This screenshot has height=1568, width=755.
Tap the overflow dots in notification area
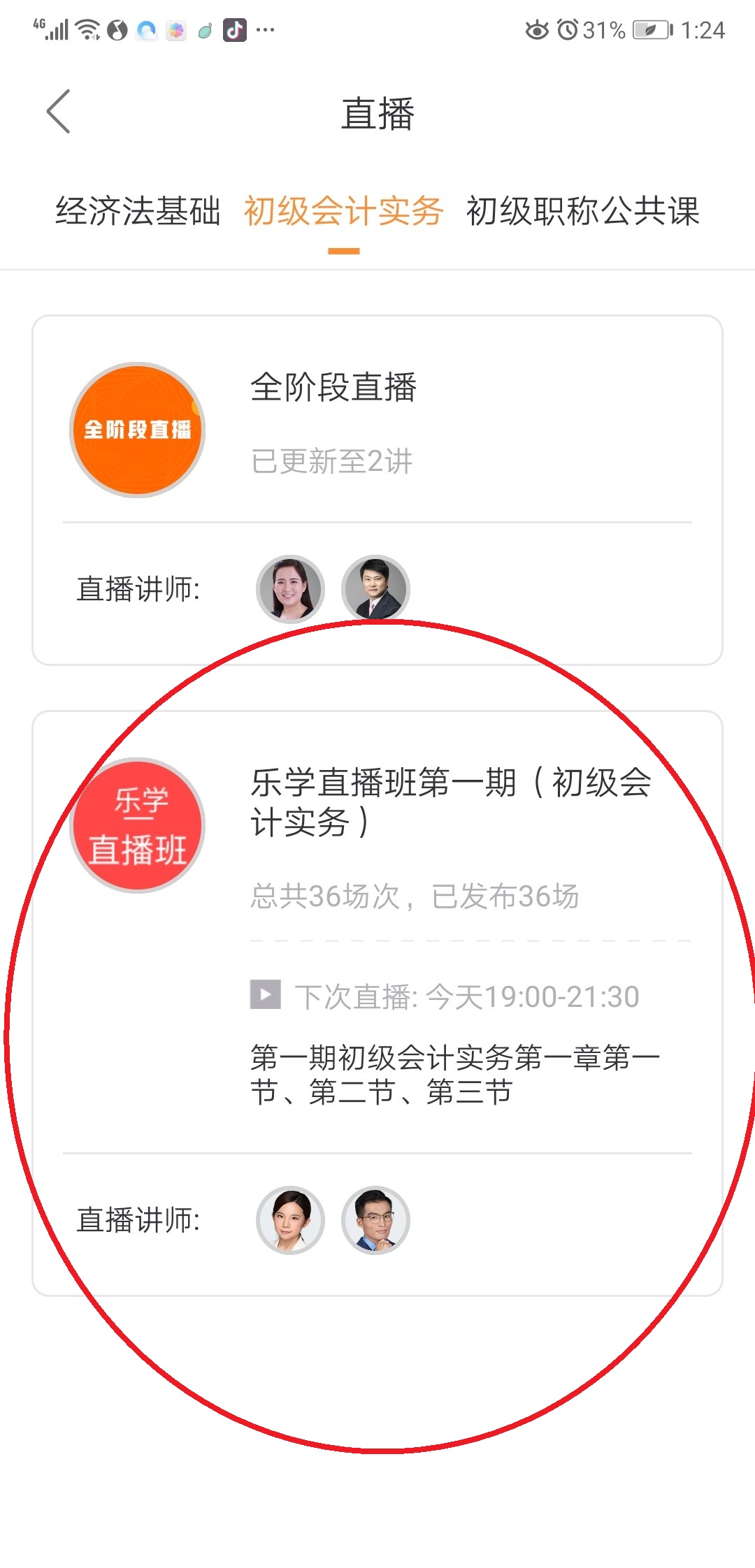264,31
